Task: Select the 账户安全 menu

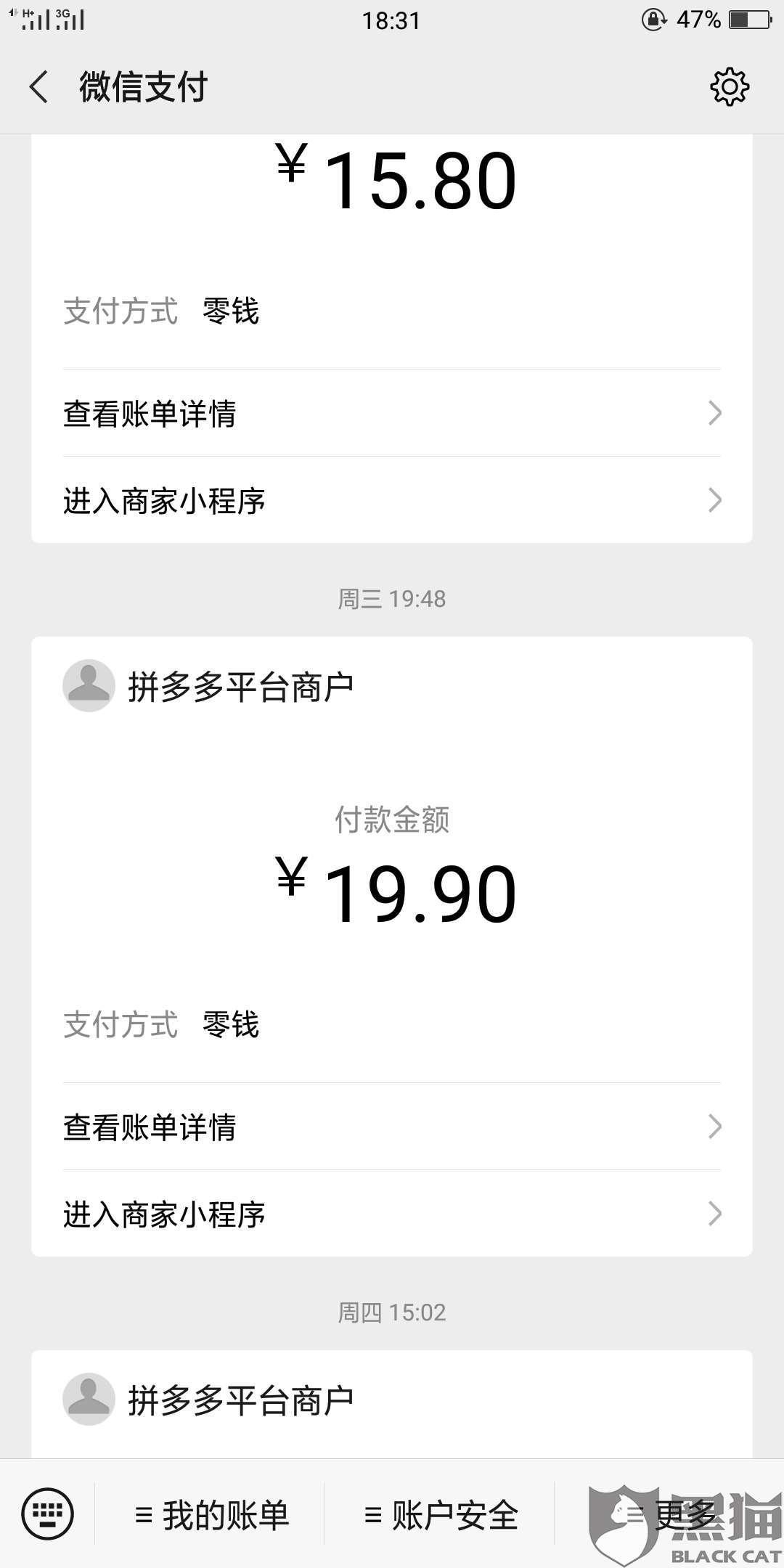Action: [441, 1515]
